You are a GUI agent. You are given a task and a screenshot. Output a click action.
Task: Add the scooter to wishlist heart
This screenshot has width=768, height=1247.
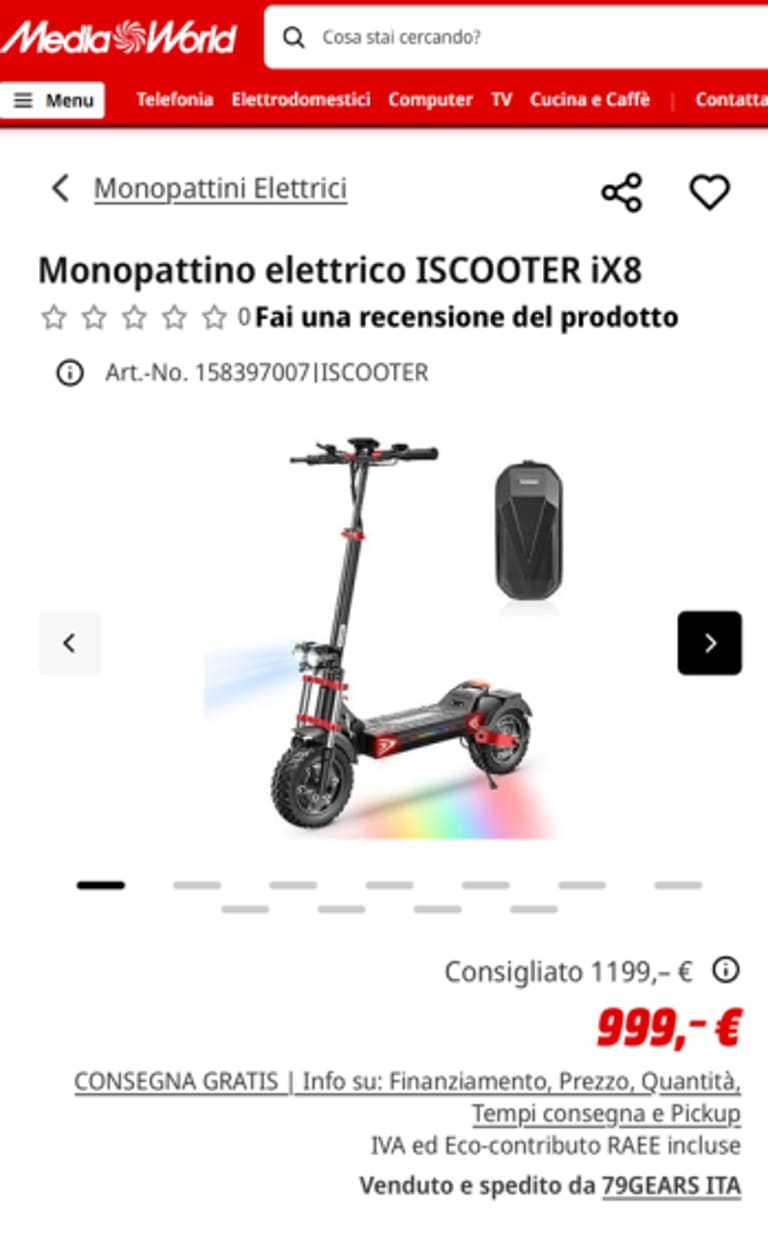click(x=709, y=192)
